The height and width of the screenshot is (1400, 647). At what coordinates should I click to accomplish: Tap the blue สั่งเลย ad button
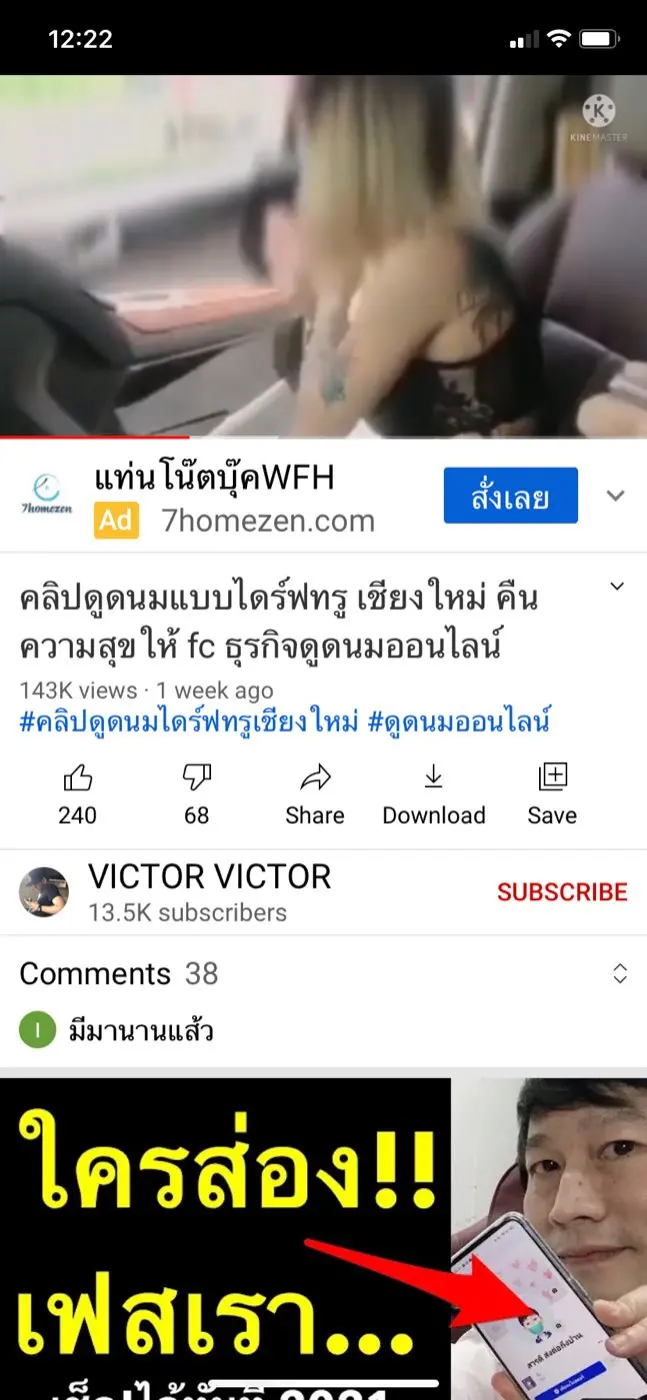pyautogui.click(x=510, y=496)
